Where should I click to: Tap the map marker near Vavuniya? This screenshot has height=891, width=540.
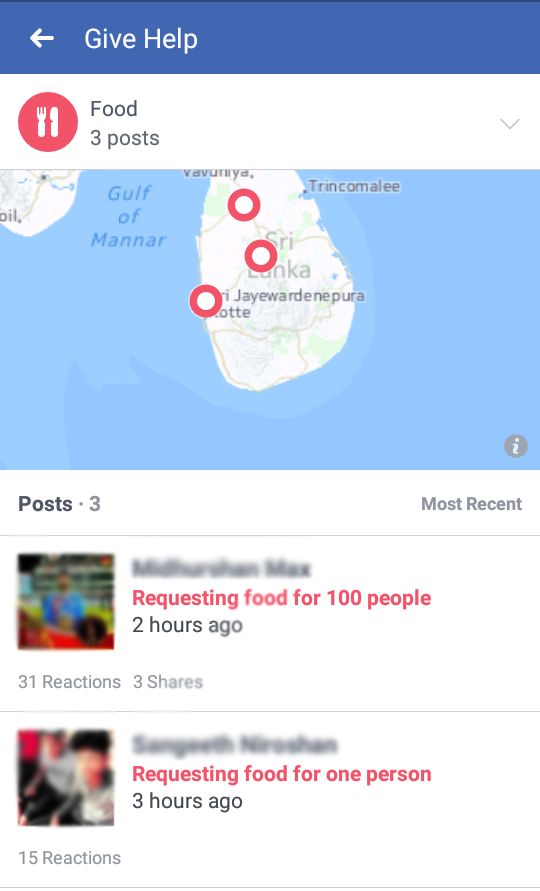[244, 205]
